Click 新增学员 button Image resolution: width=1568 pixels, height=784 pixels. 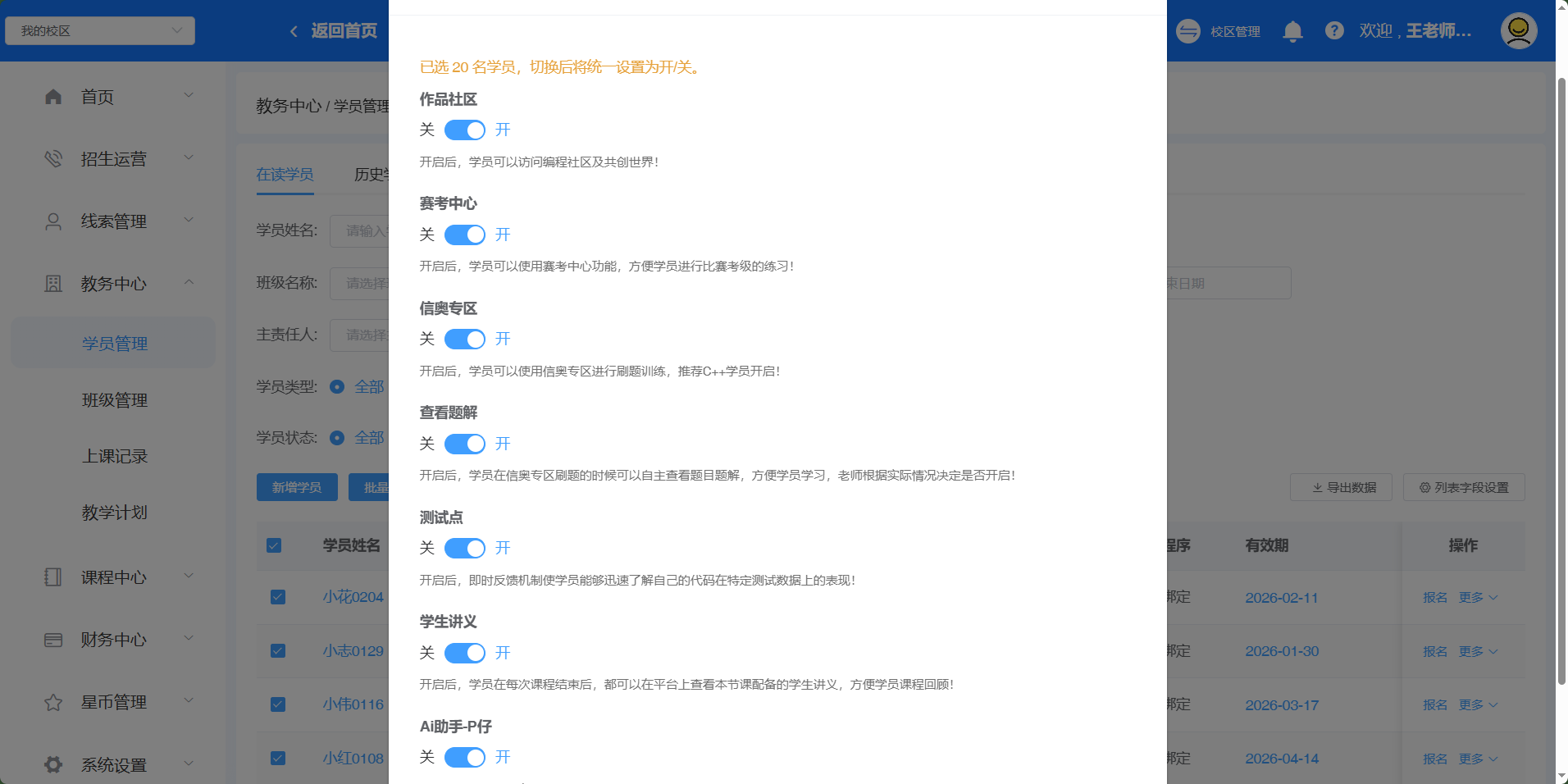tap(297, 487)
